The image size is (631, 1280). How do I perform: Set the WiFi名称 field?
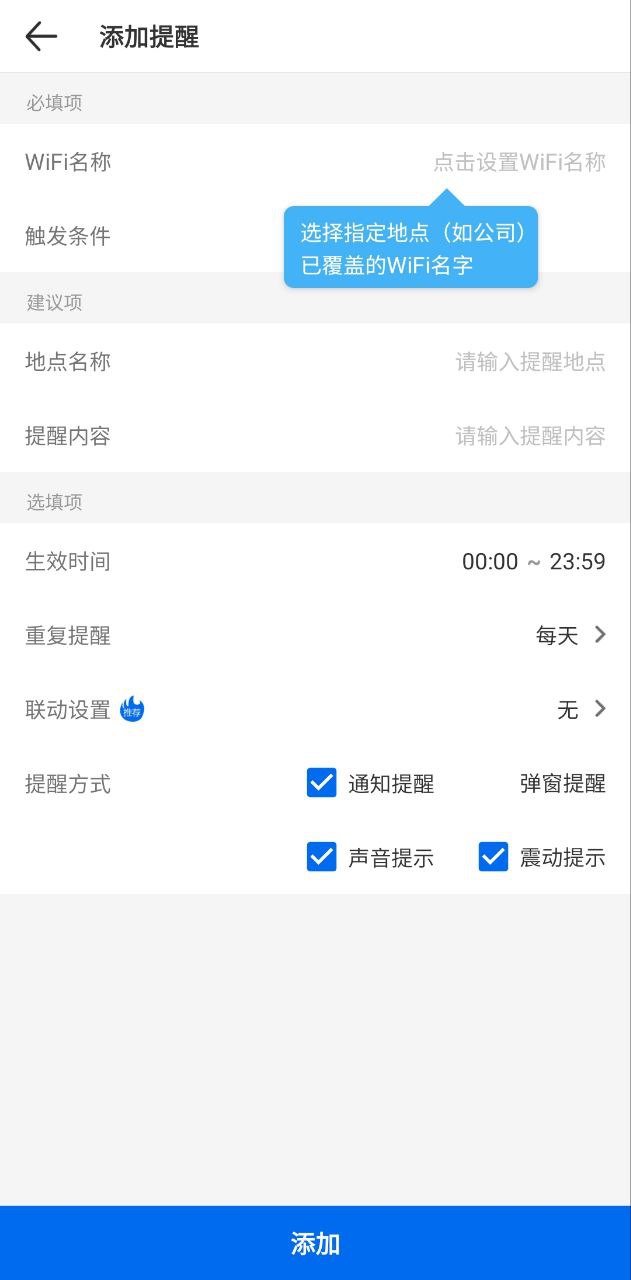(518, 162)
